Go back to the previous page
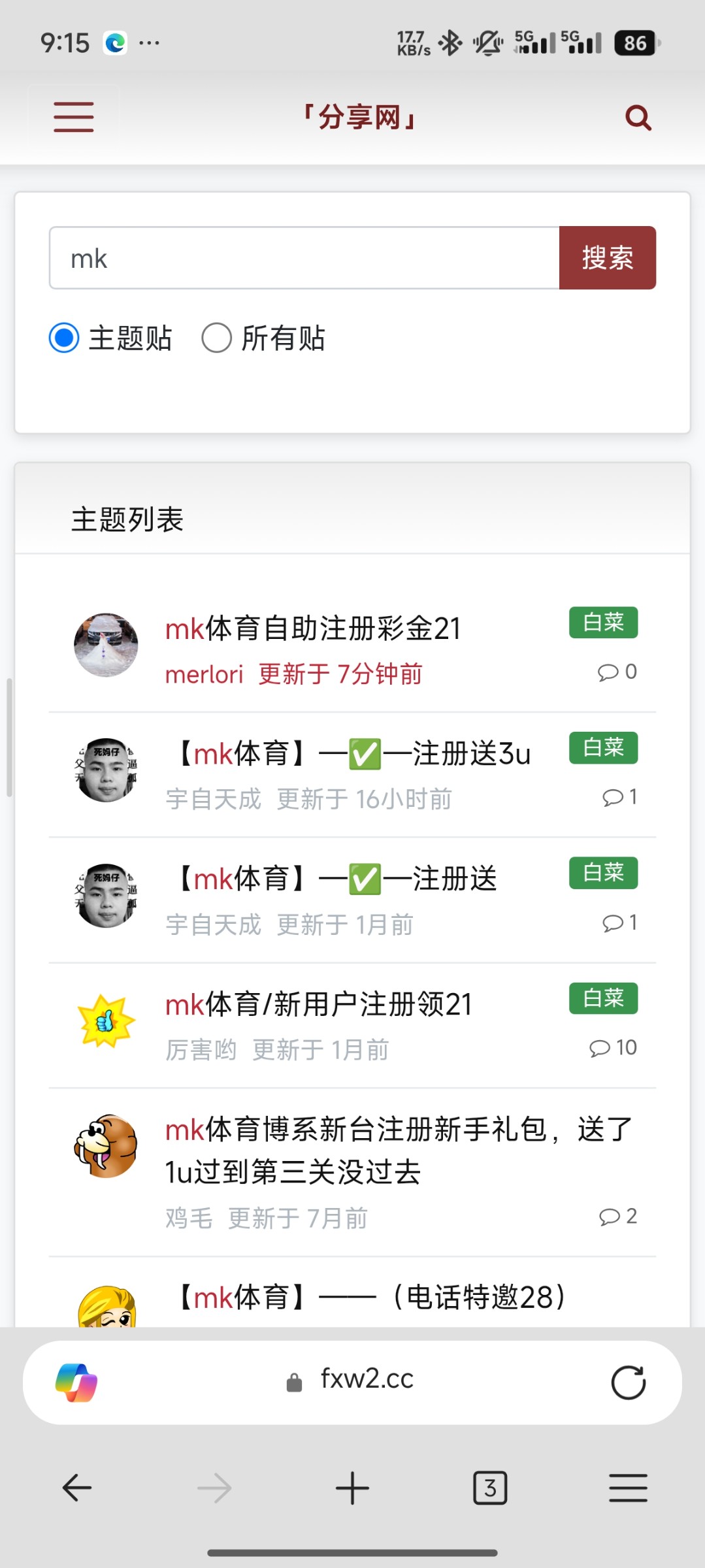Image resolution: width=705 pixels, height=1568 pixels. pyautogui.click(x=77, y=1488)
